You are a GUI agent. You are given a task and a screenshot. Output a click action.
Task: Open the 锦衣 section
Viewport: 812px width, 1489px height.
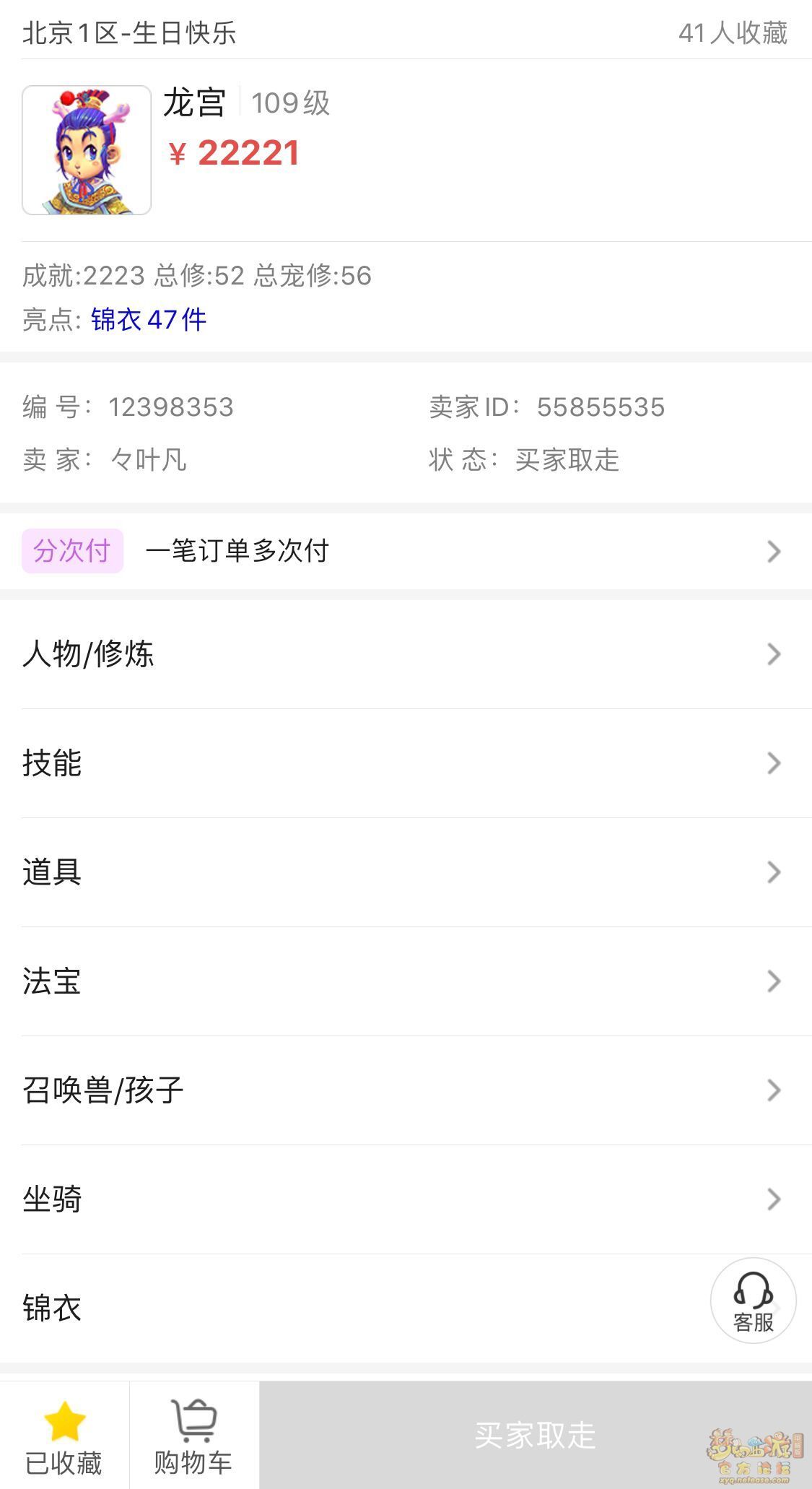pos(346,1308)
